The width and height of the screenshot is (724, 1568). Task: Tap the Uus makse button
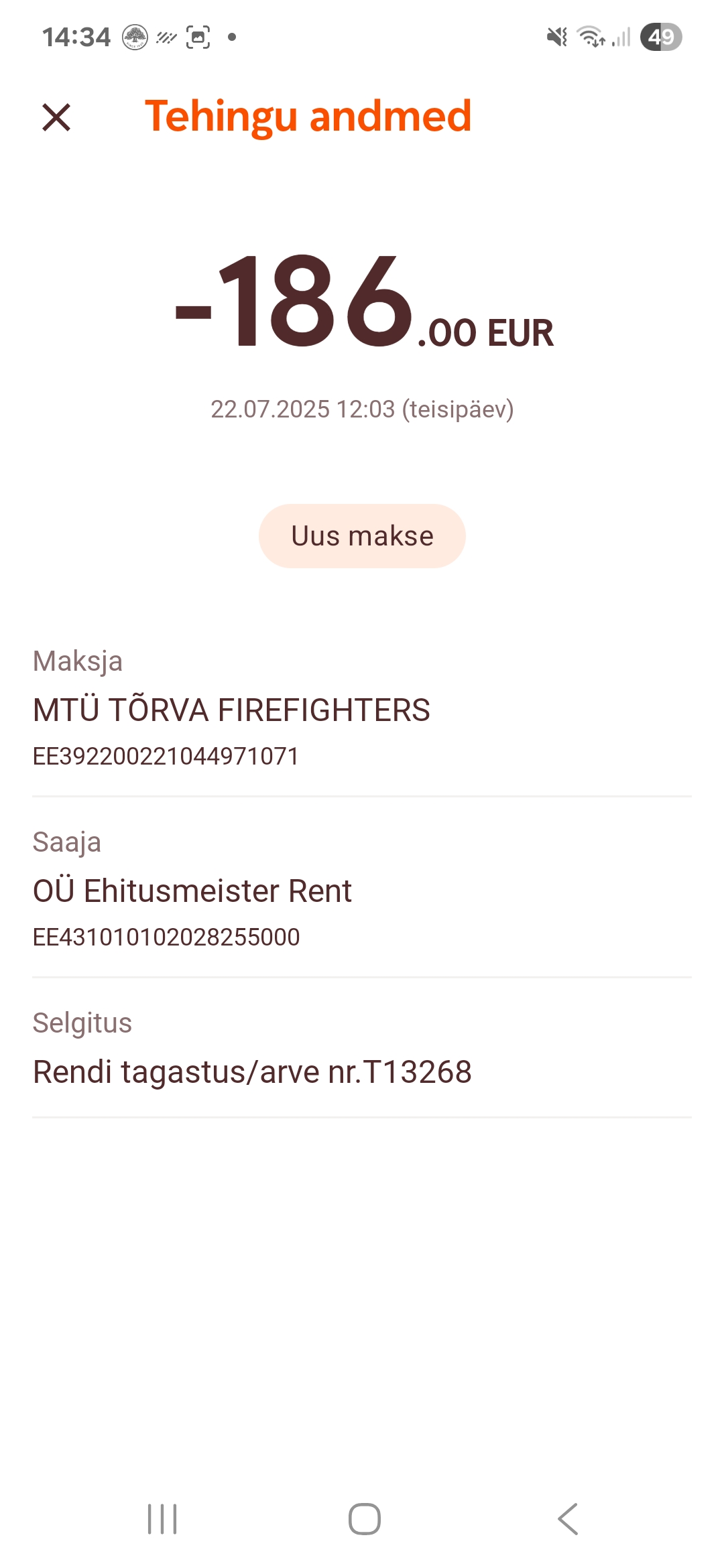[x=362, y=536]
